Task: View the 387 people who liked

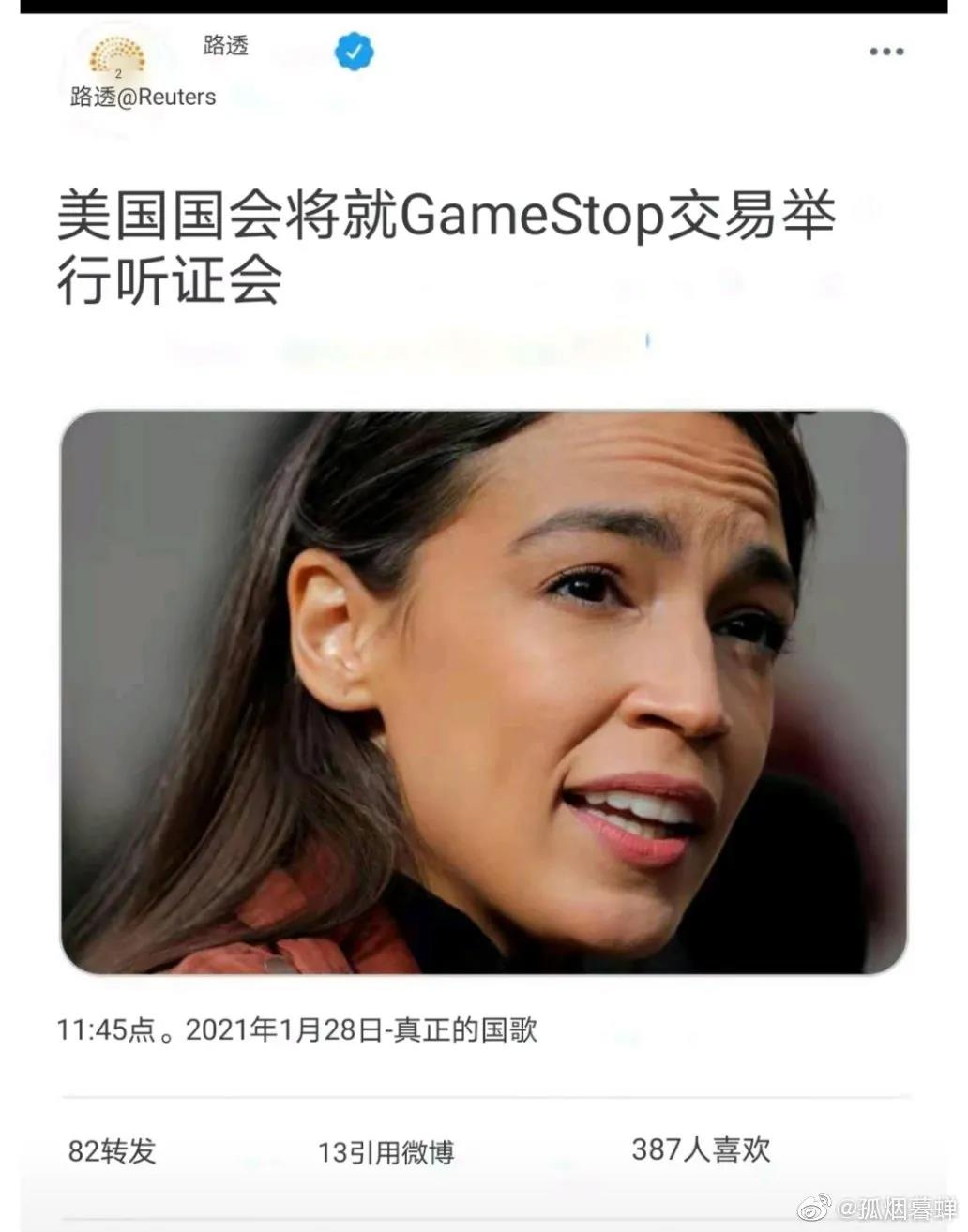Action: (x=701, y=1149)
